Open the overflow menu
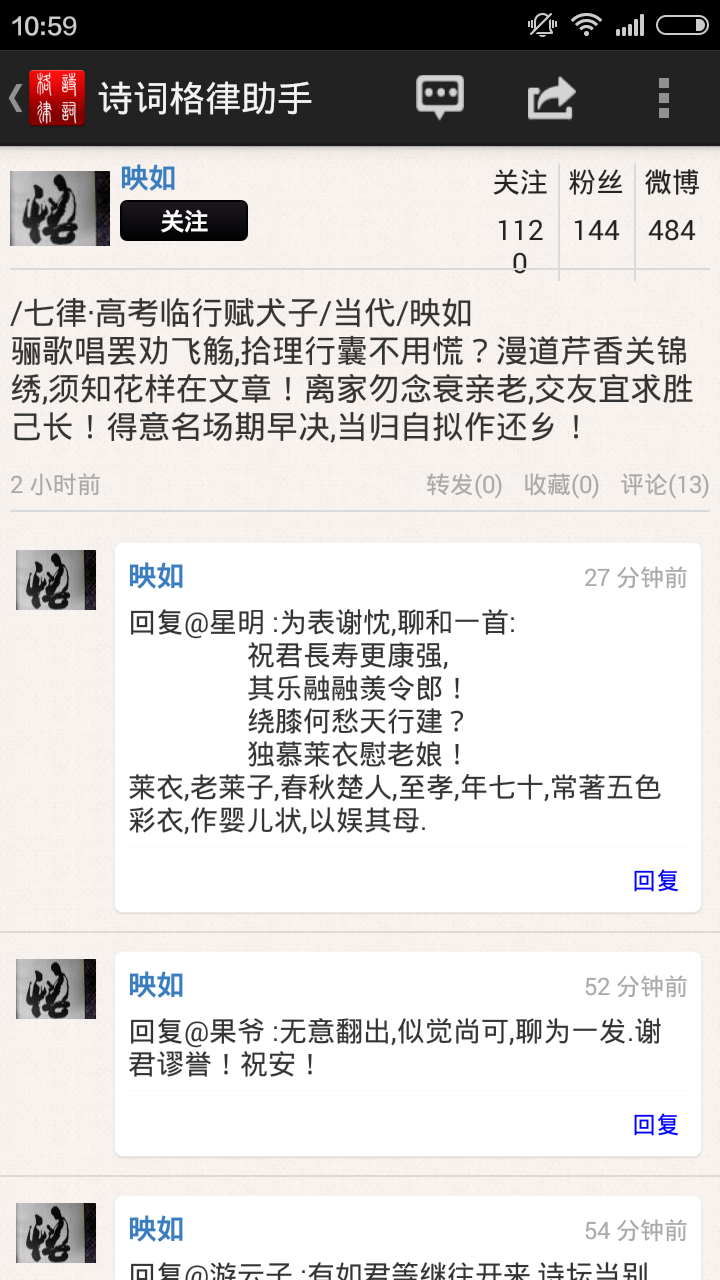The image size is (720, 1280). 663,98
